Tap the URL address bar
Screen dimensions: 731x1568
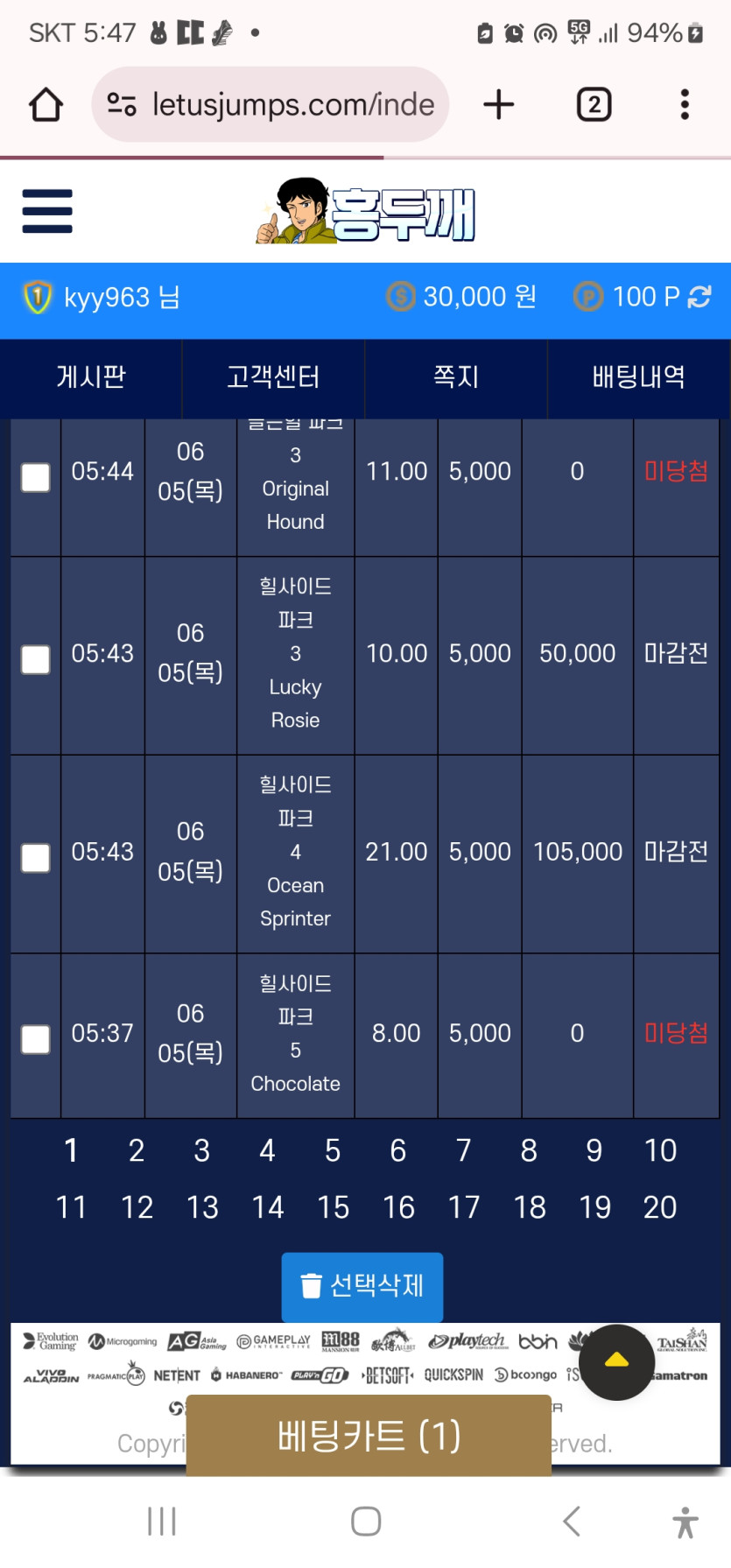click(271, 105)
